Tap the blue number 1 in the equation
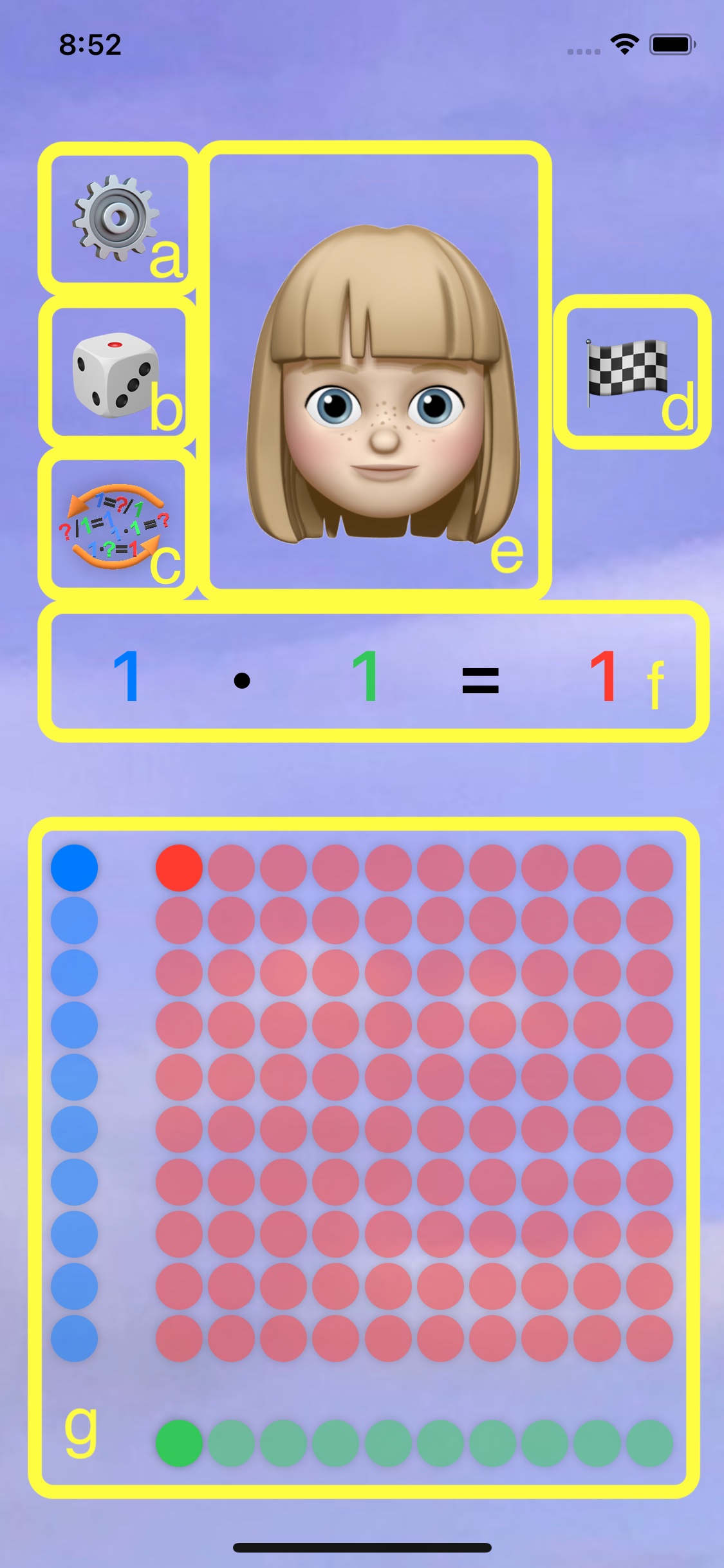724x1568 pixels. [126, 676]
